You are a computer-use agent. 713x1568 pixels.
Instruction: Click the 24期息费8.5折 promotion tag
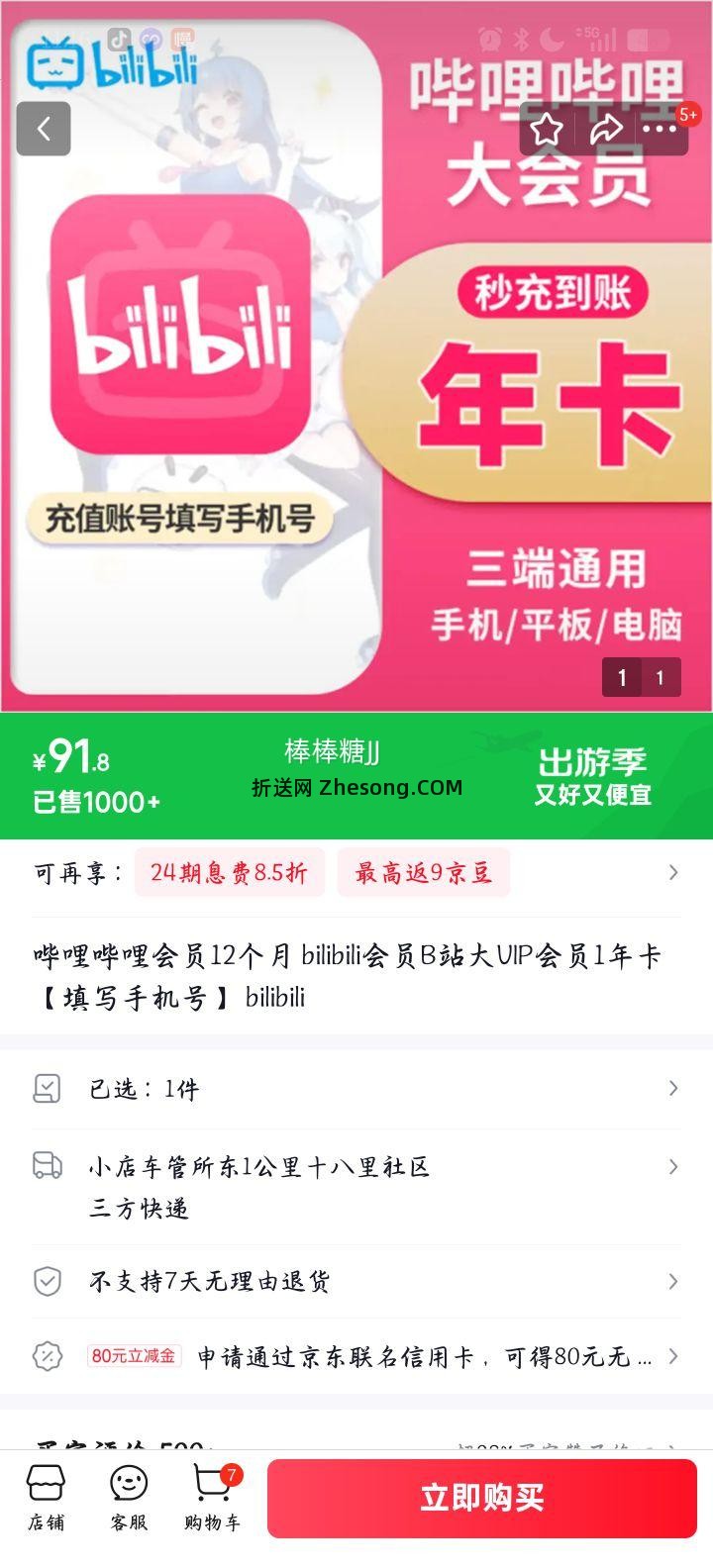coord(228,872)
